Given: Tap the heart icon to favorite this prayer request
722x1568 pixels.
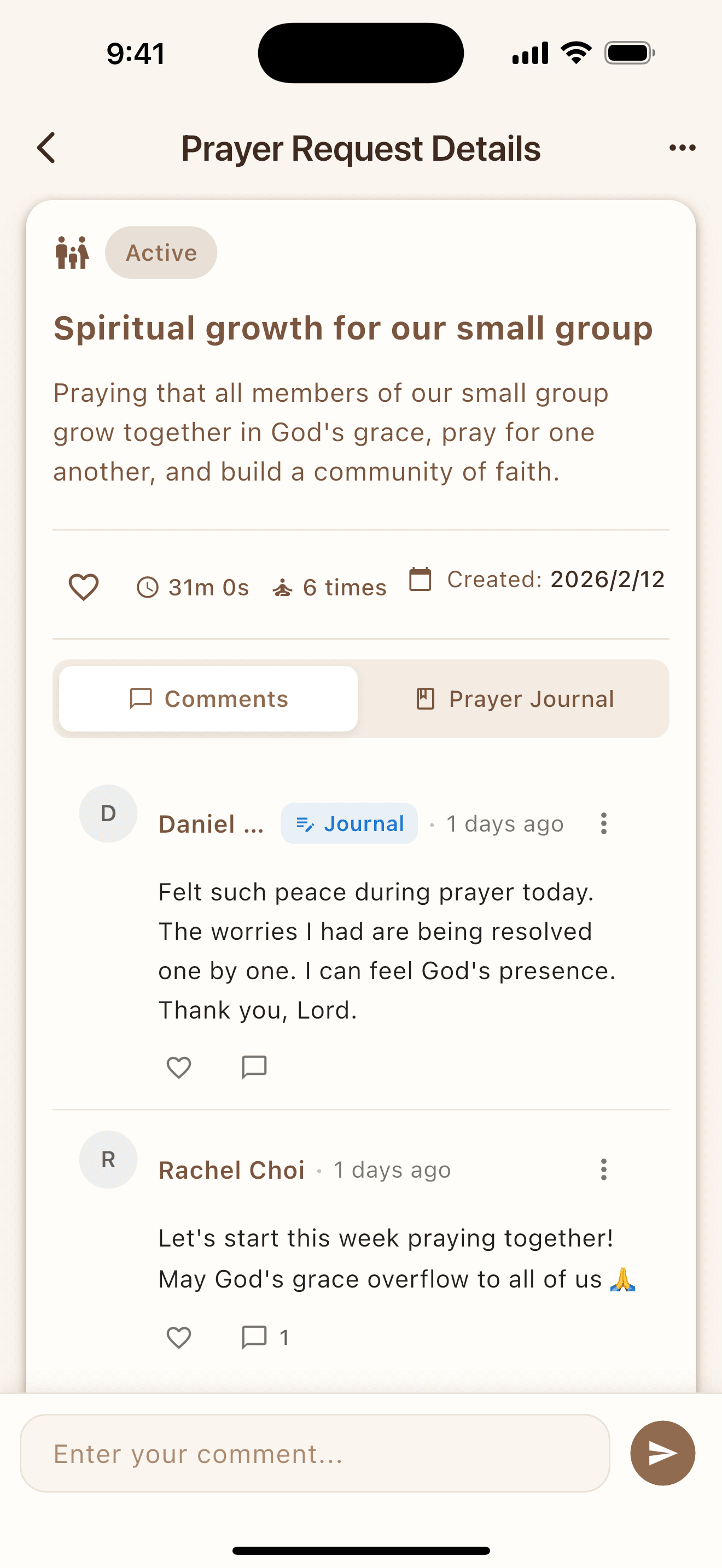Looking at the screenshot, I should tap(83, 586).
